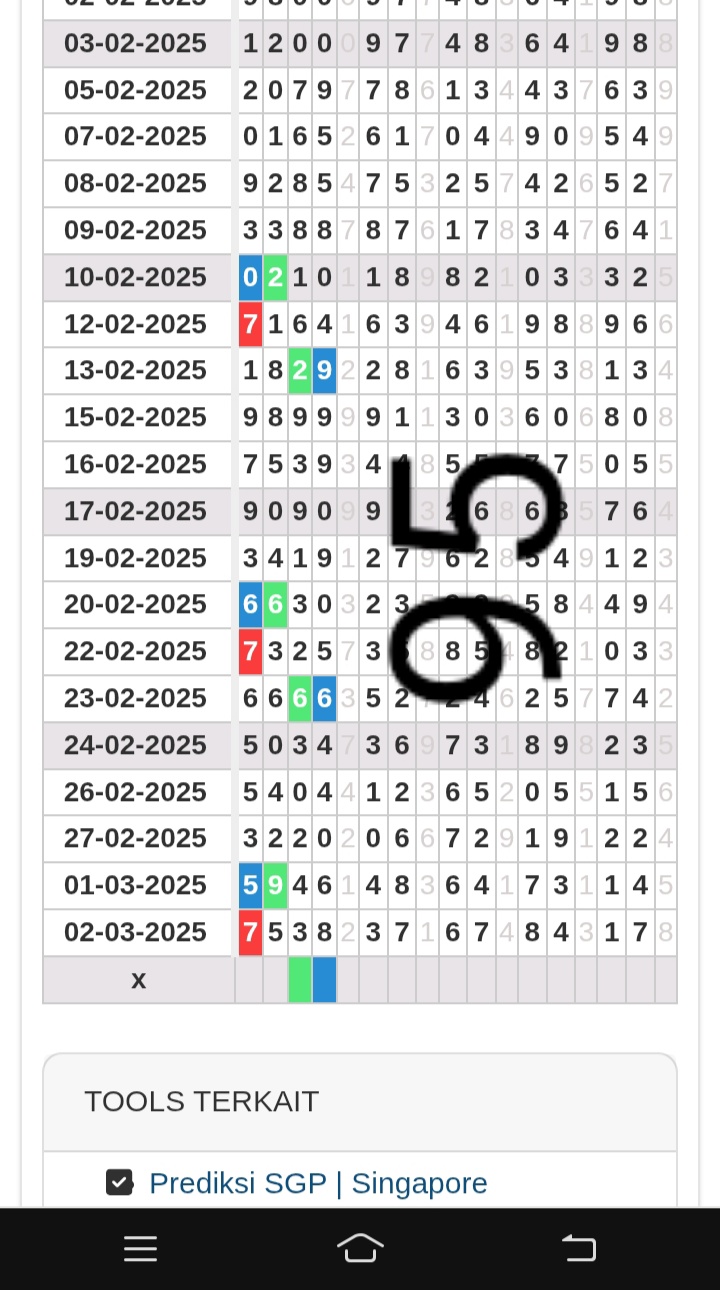Go back with the system back button
This screenshot has width=720, height=1290.
click(579, 1248)
